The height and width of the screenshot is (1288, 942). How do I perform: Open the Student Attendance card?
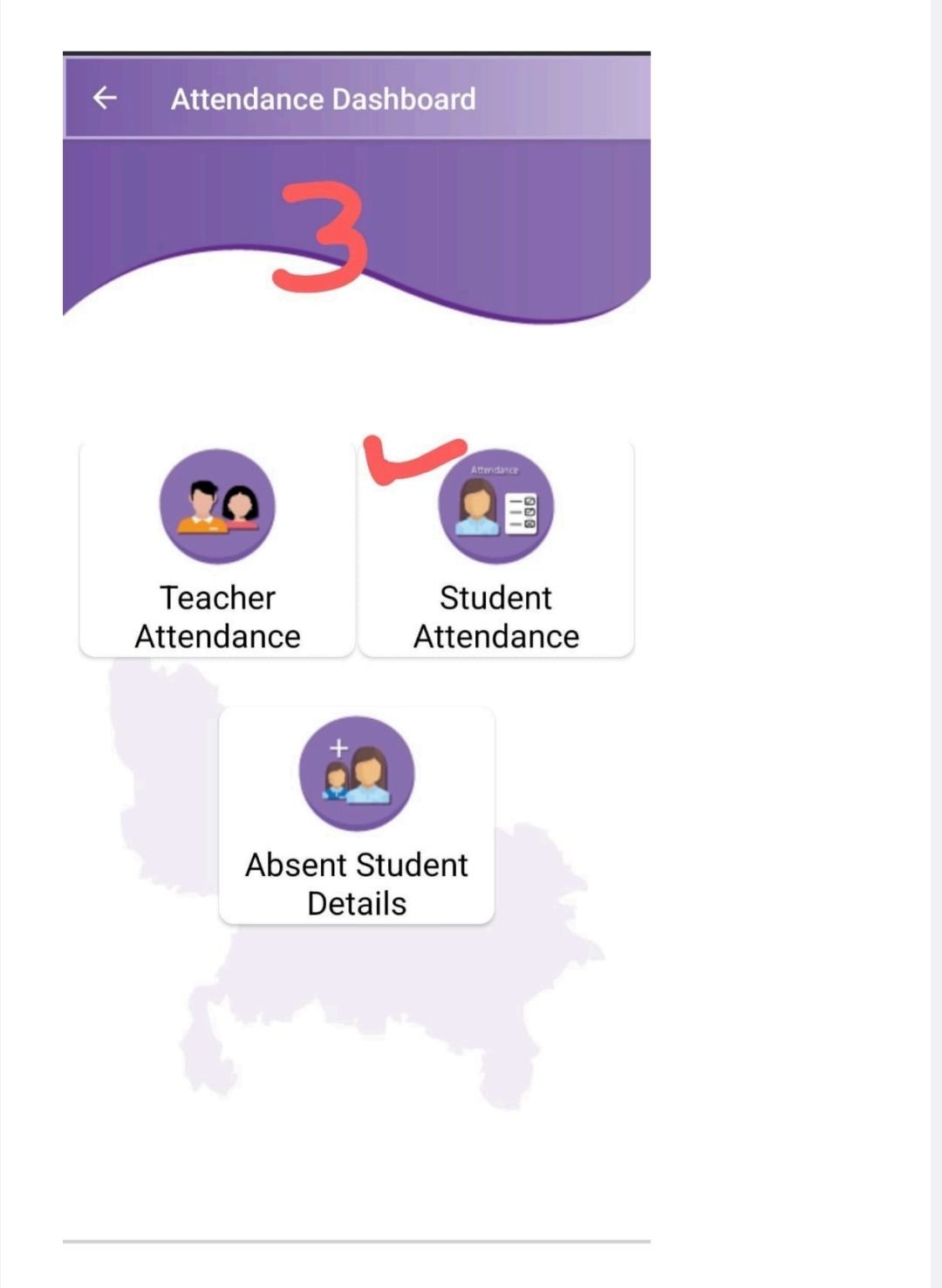(x=495, y=550)
